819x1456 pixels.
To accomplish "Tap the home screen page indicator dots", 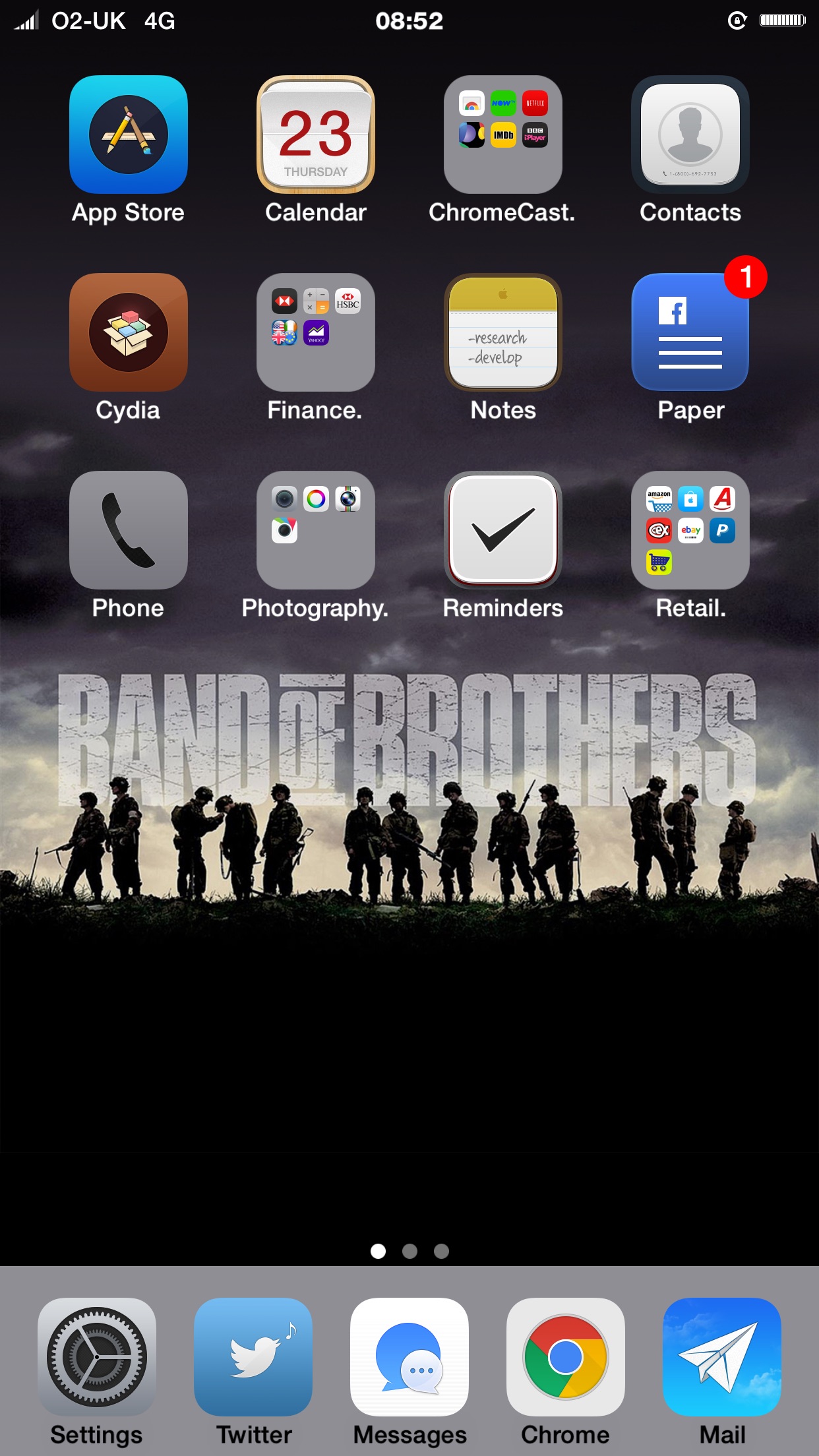I will point(409,1251).
